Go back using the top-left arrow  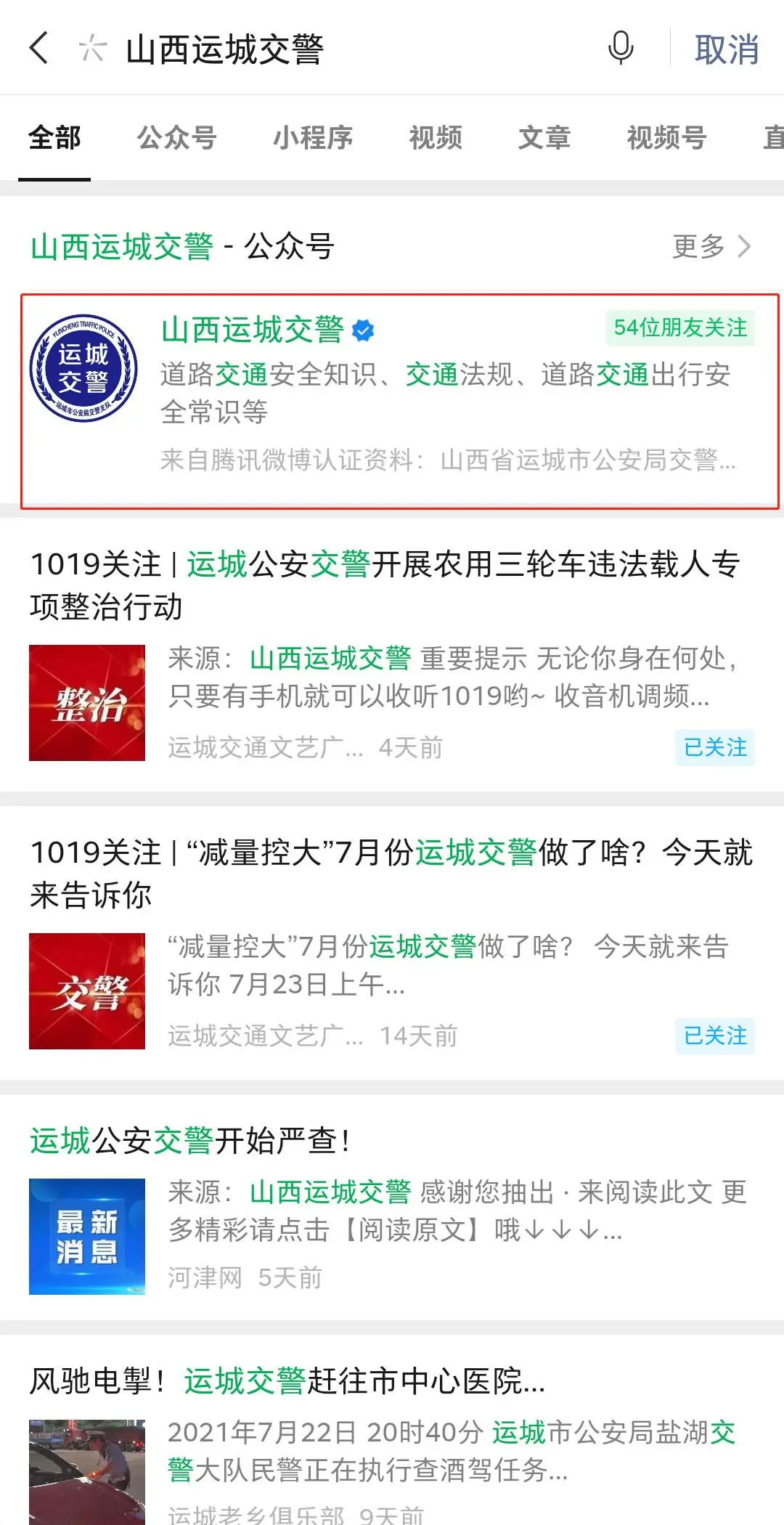coord(40,49)
